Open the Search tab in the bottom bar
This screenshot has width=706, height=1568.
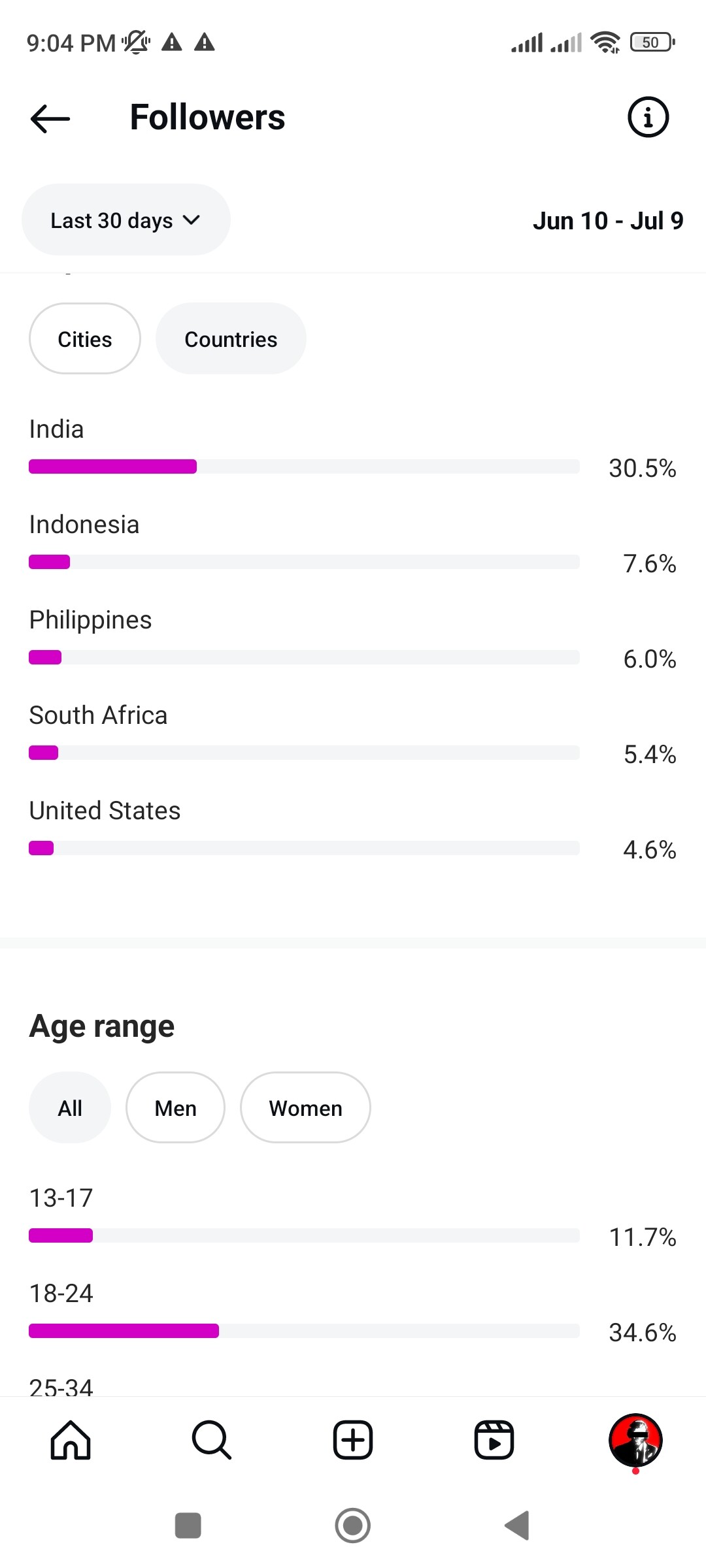point(212,1440)
